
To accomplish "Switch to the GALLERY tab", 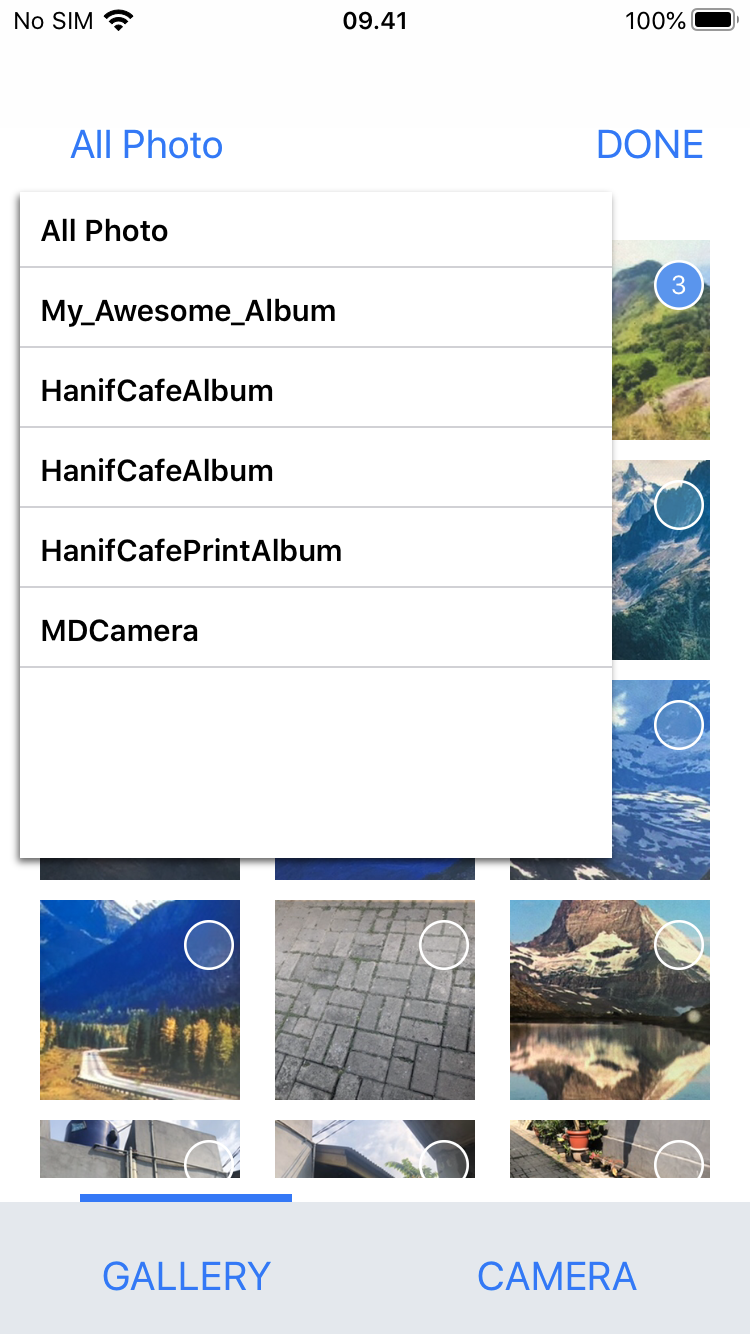I will click(x=187, y=1276).
